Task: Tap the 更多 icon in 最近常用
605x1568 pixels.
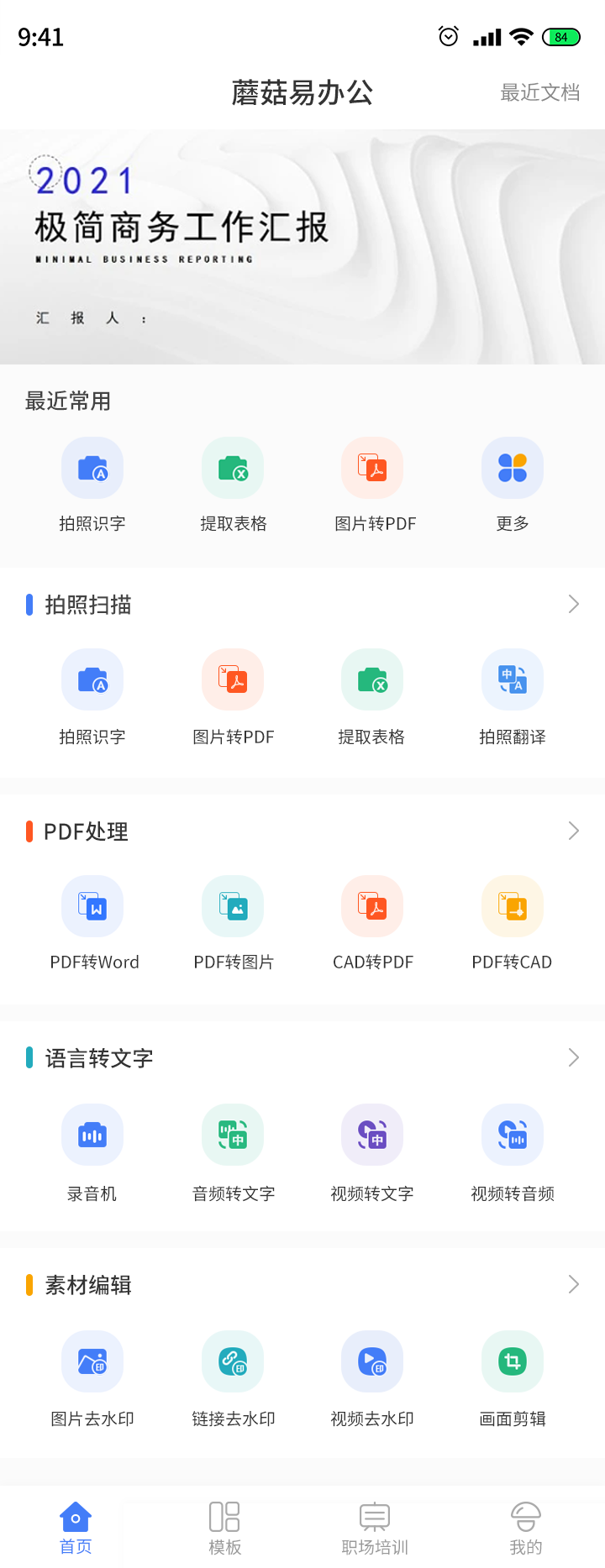Action: click(x=512, y=468)
